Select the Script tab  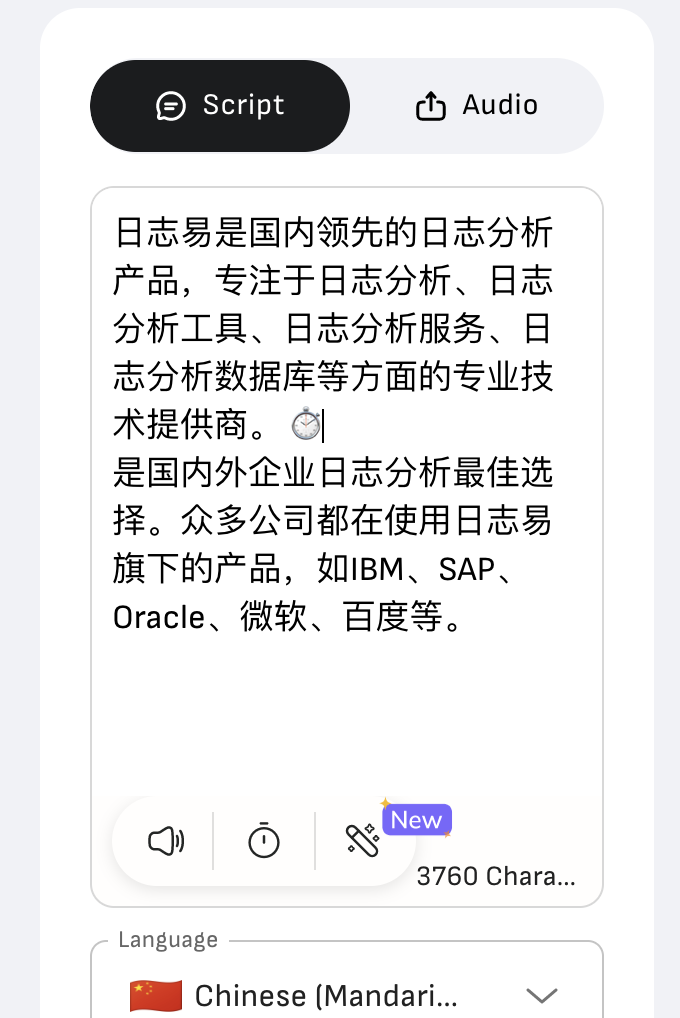(220, 106)
